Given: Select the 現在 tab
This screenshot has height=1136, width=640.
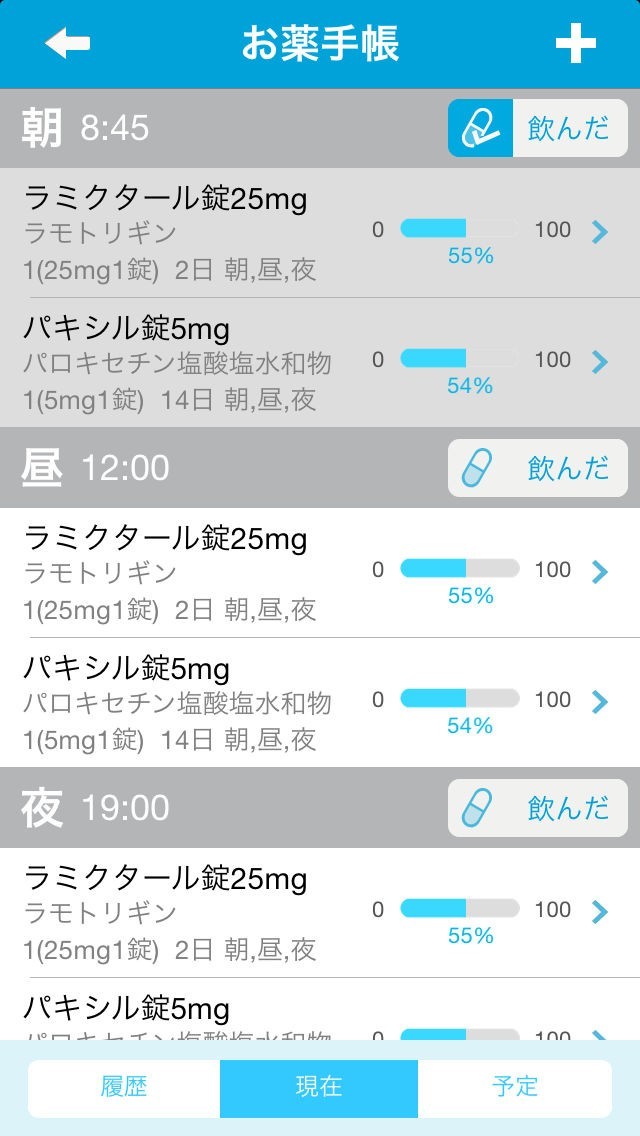Looking at the screenshot, I should pyautogui.click(x=319, y=1088).
